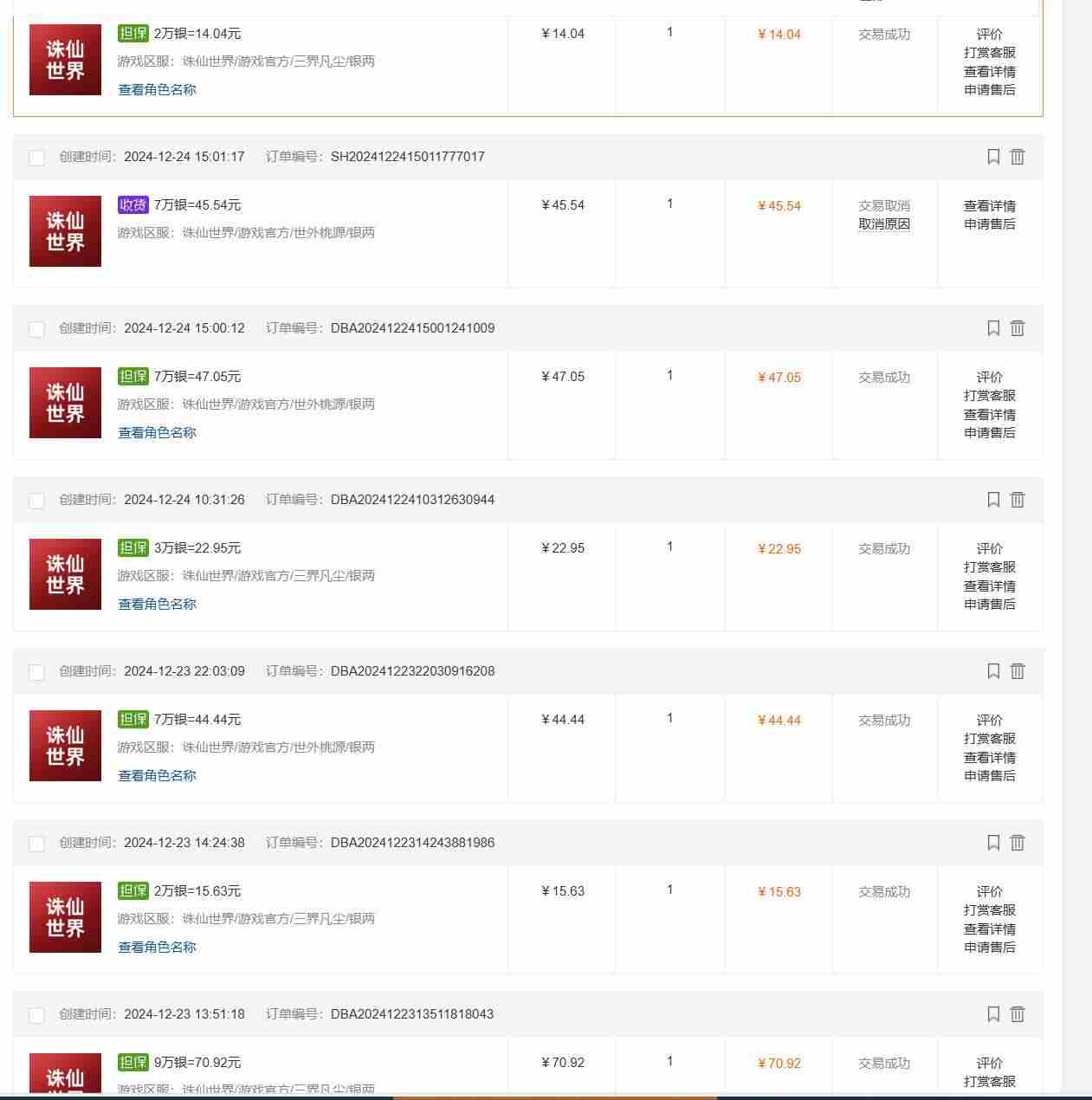The width and height of the screenshot is (1092, 1100).
Task: Open 查看详情 for the 44.44 yuan order
Action: tap(989, 758)
